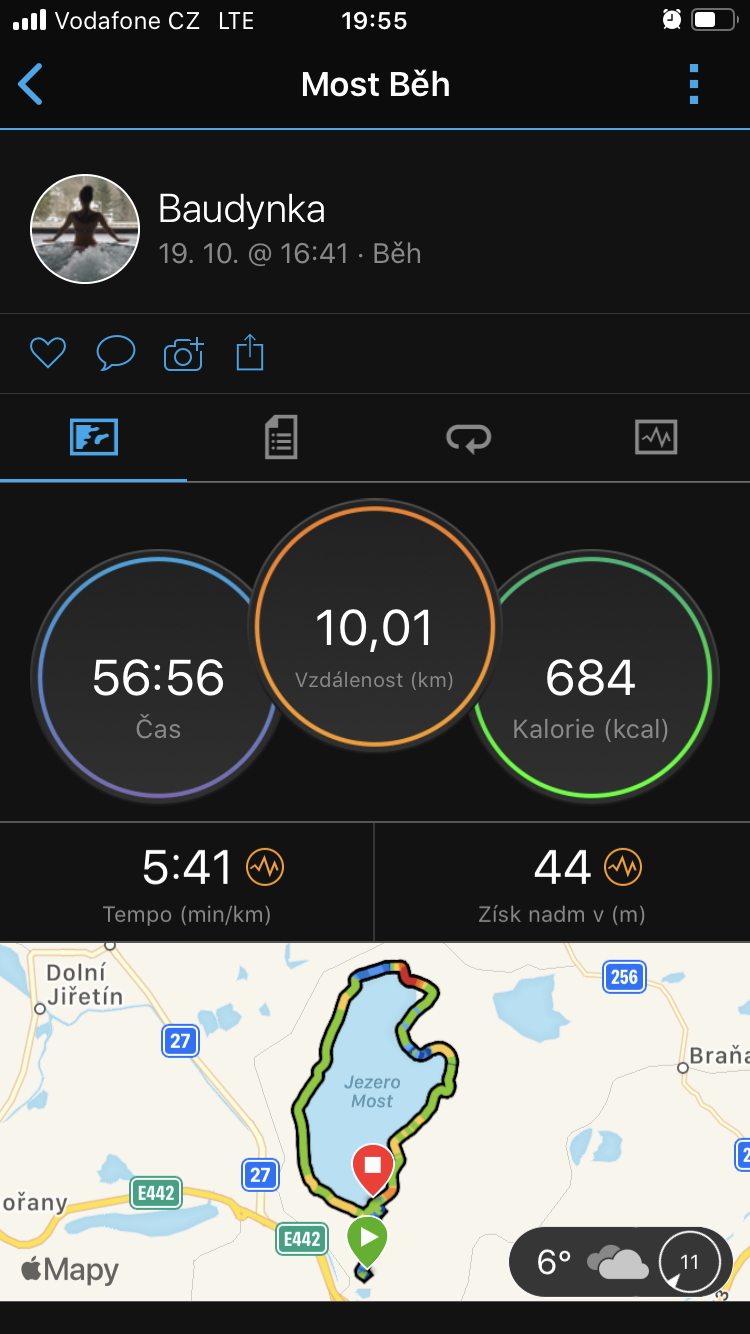Switch to the laps tab
Image resolution: width=750 pixels, height=1334 pixels.
[468, 438]
